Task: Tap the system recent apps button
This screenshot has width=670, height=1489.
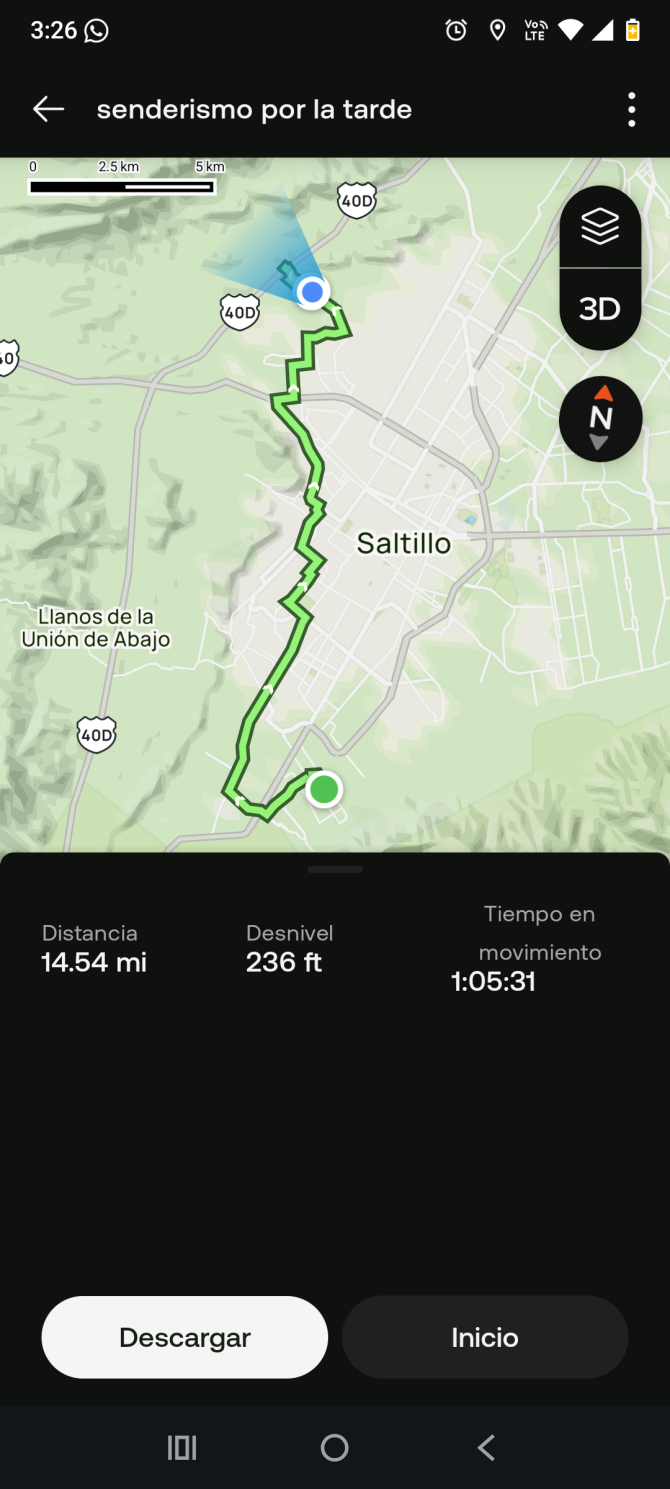Action: pos(182,1447)
